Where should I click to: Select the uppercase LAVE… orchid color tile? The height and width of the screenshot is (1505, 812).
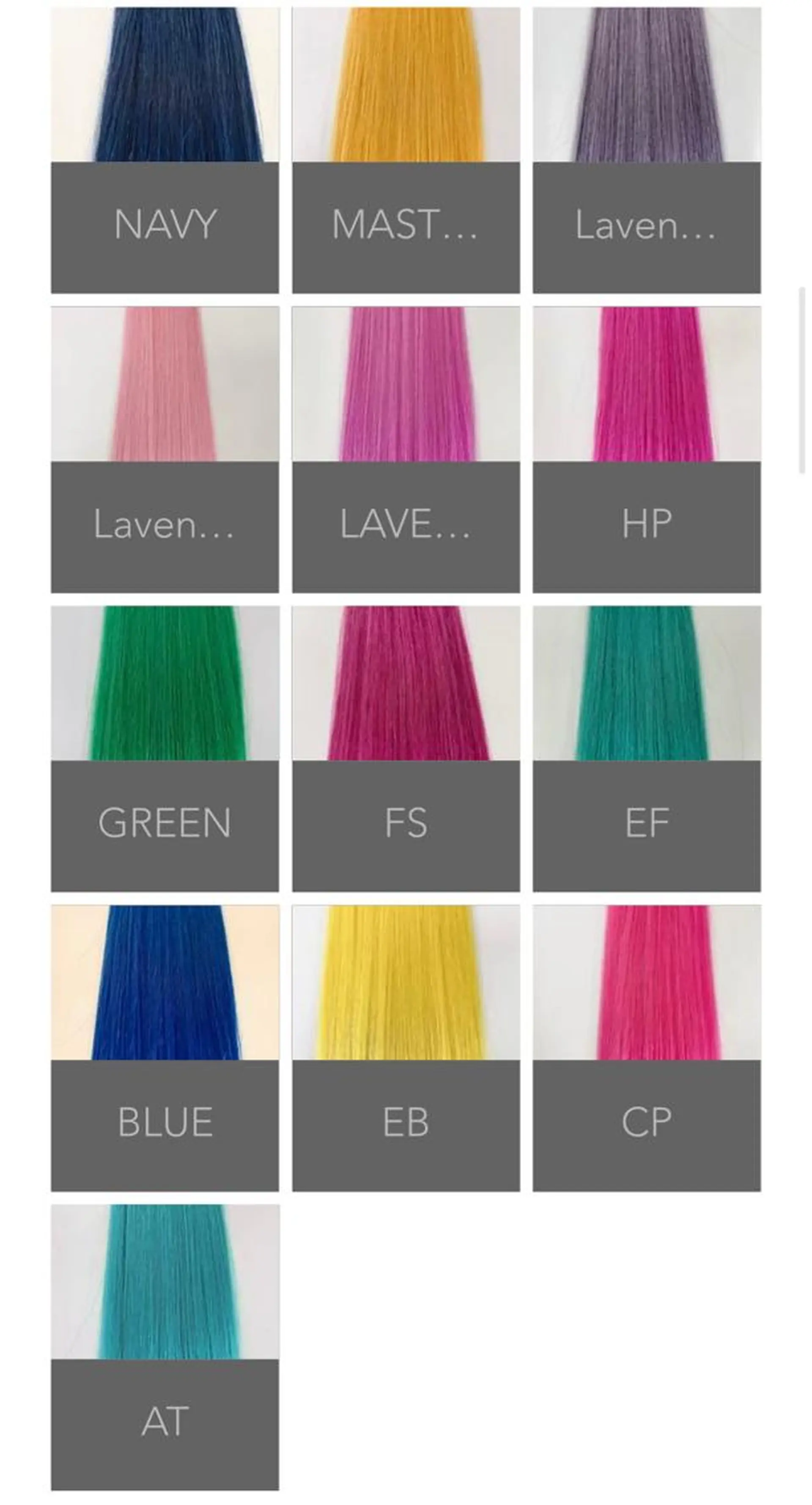click(x=406, y=449)
